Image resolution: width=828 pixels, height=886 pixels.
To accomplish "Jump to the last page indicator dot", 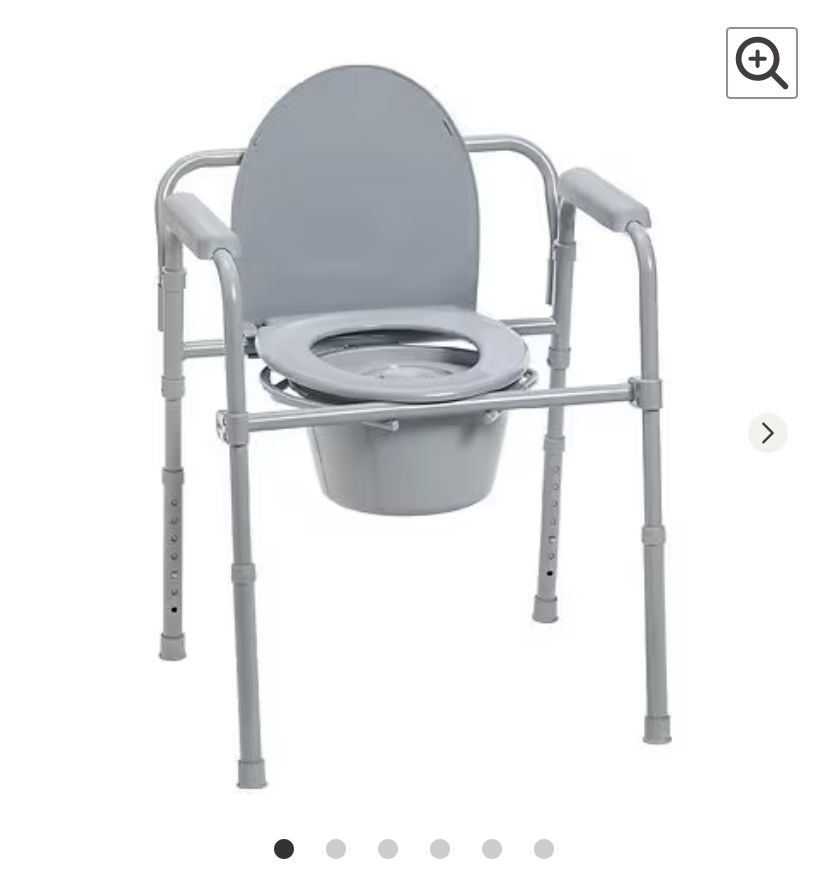I will click(x=544, y=849).
